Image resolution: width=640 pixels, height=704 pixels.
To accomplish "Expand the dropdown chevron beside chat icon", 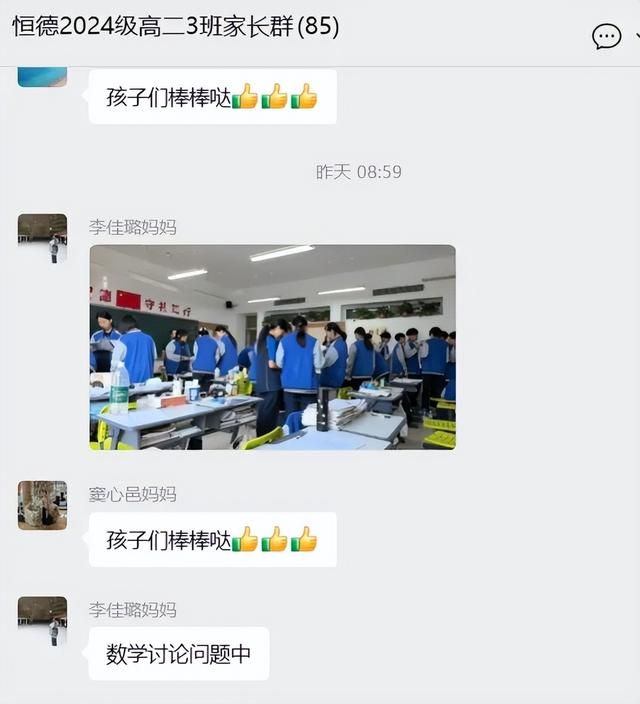I will coord(636,37).
